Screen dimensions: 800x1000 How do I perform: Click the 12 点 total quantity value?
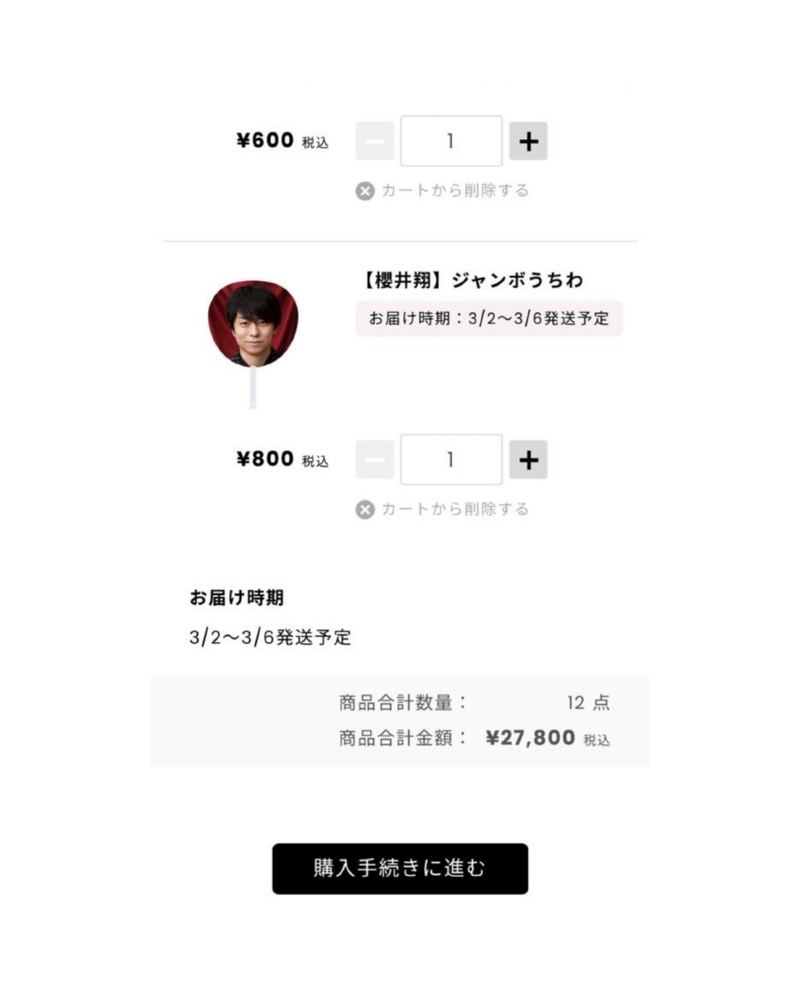tap(584, 703)
